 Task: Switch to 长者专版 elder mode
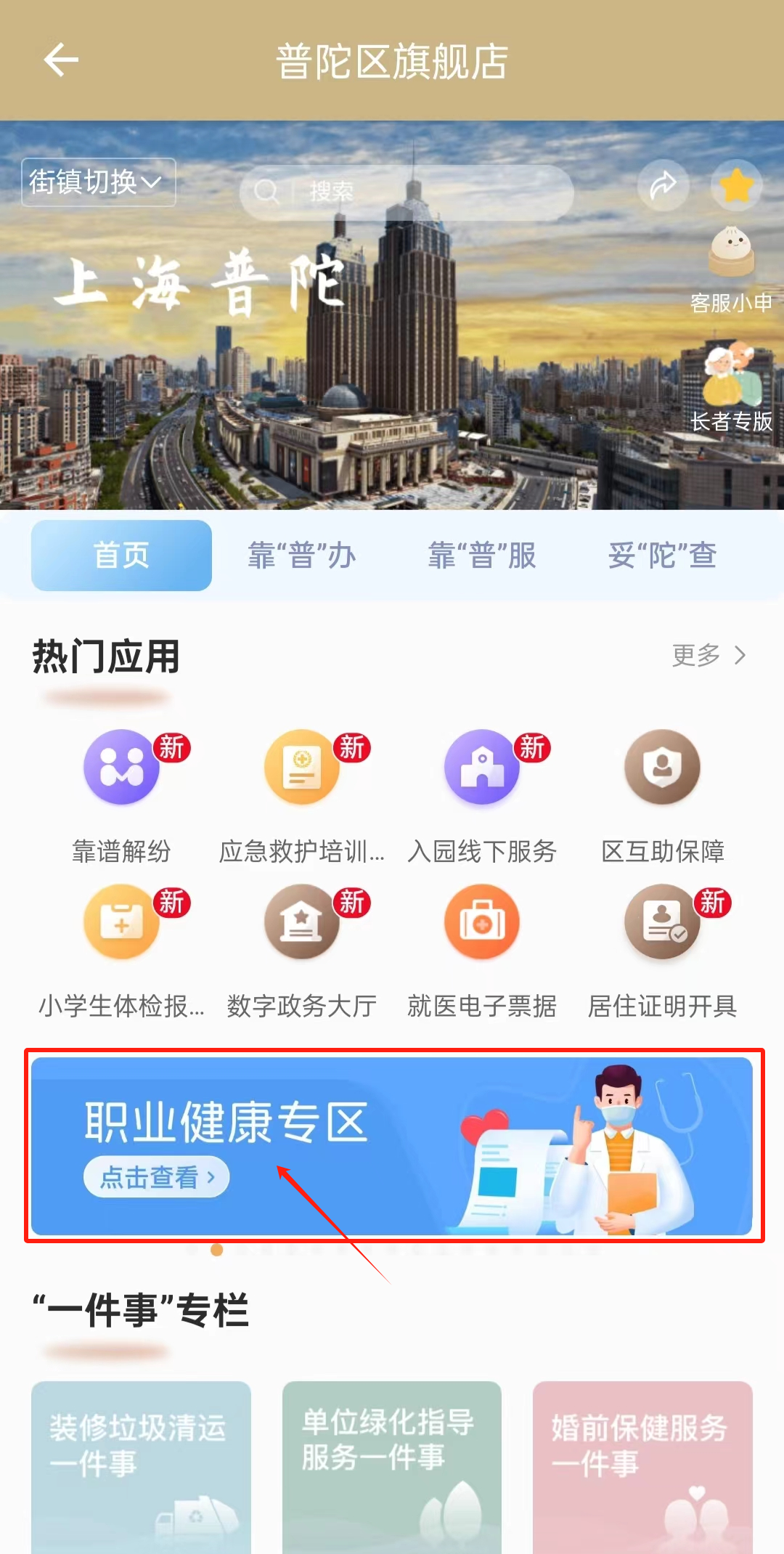pos(731,386)
